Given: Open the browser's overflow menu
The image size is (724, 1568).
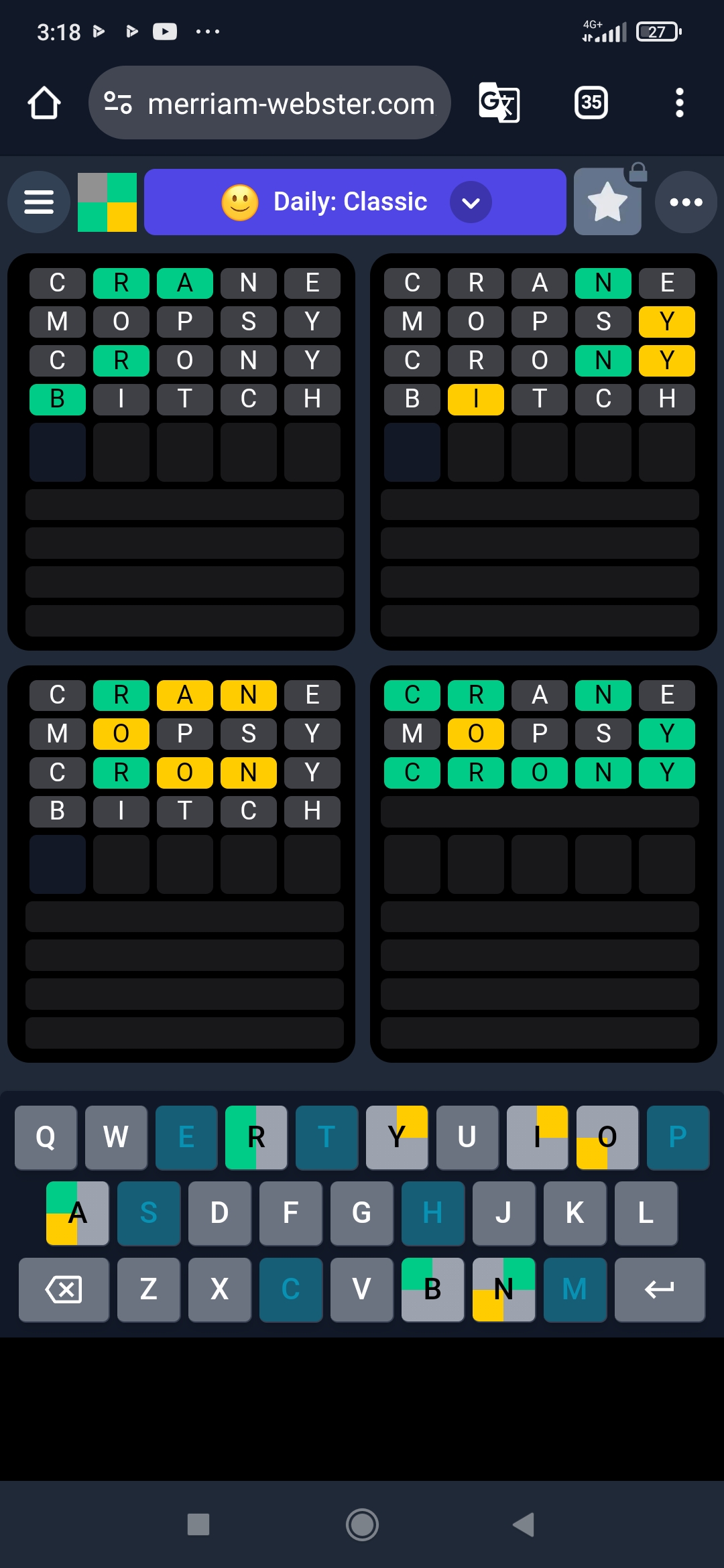Looking at the screenshot, I should 680,103.
